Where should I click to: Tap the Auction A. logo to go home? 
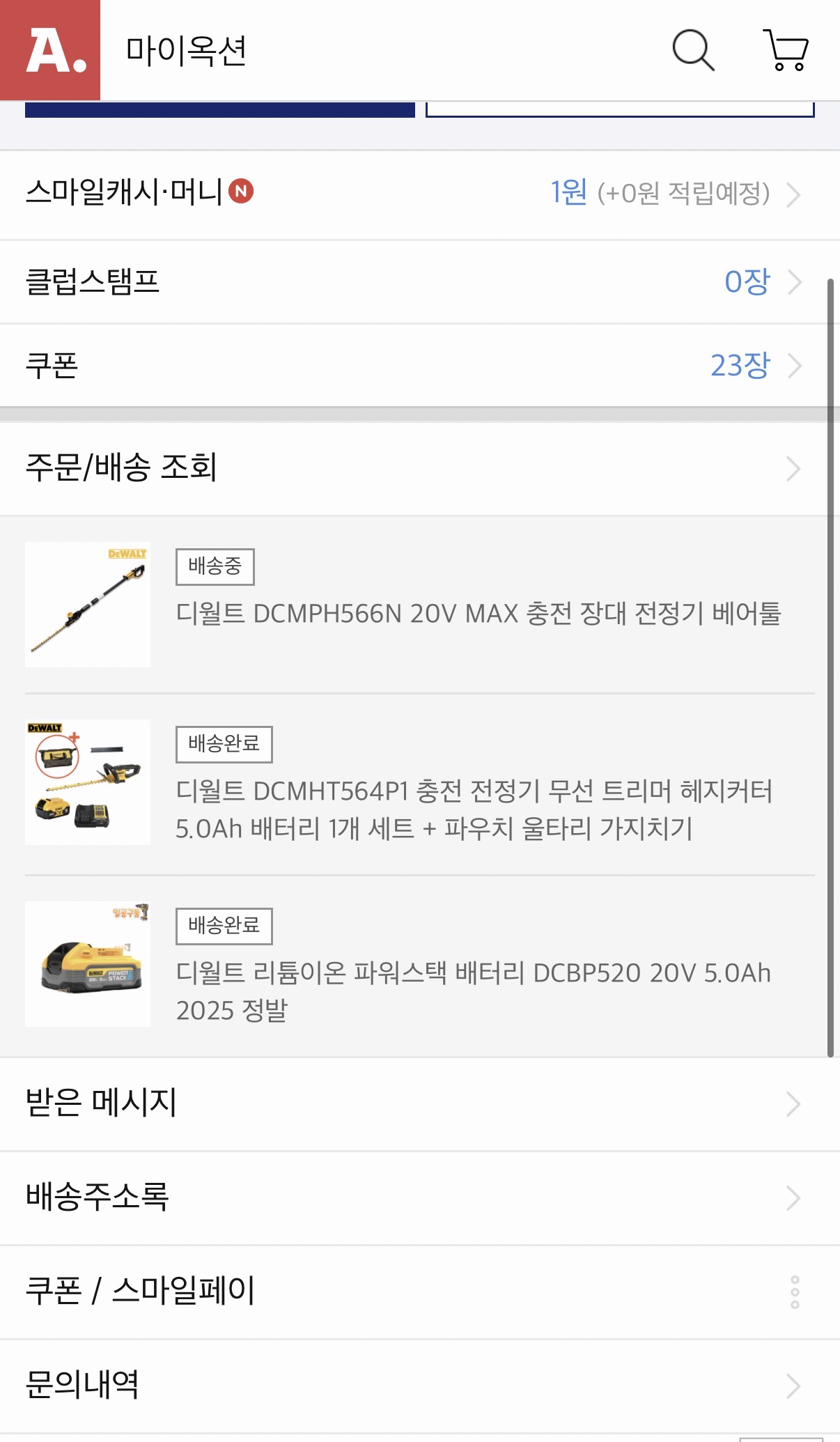click(x=50, y=50)
